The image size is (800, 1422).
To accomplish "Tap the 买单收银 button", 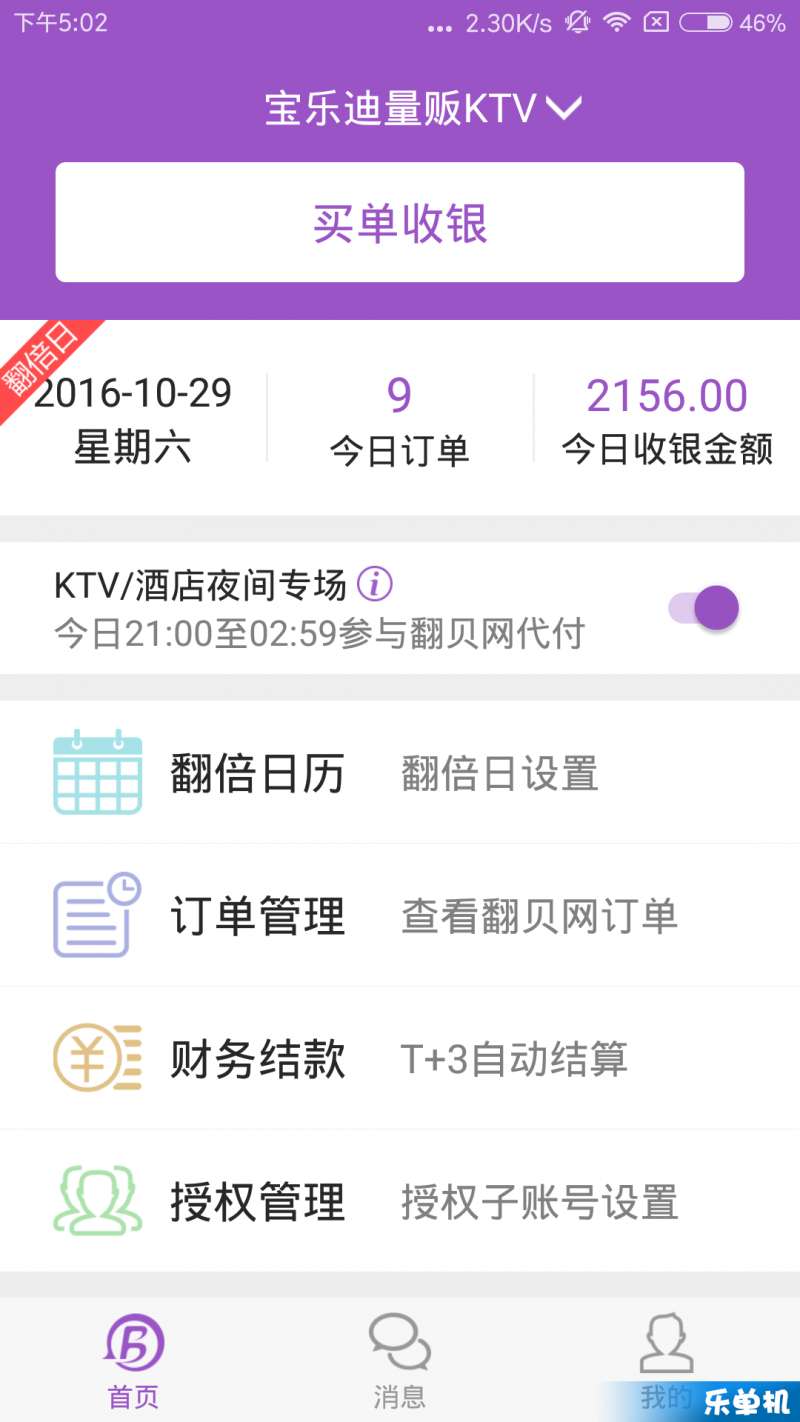I will (400, 222).
